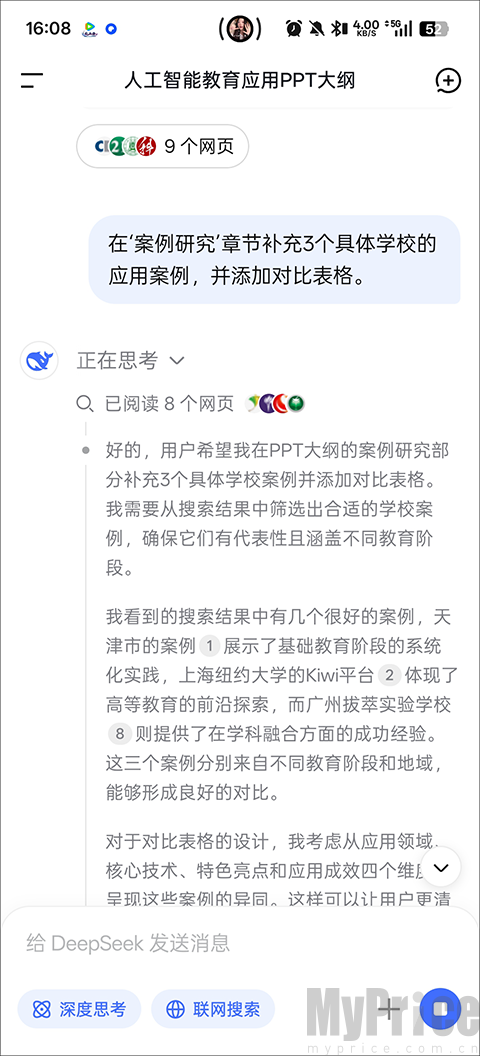This screenshot has width=480, height=1056.
Task: Open the side drawer menu
Action: point(32,81)
